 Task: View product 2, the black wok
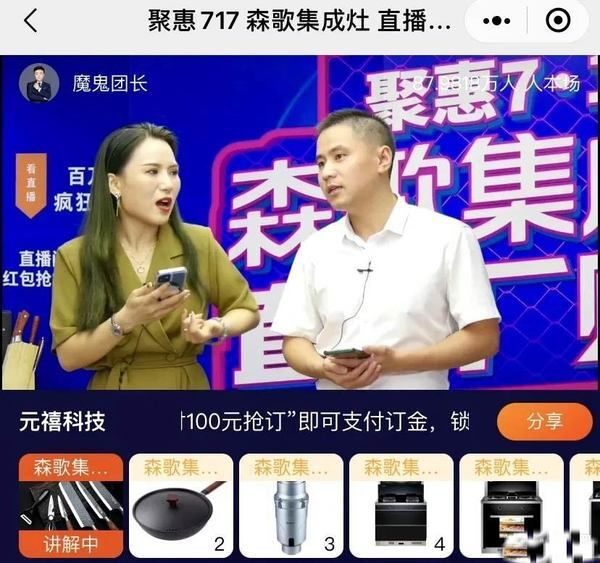pos(181,505)
